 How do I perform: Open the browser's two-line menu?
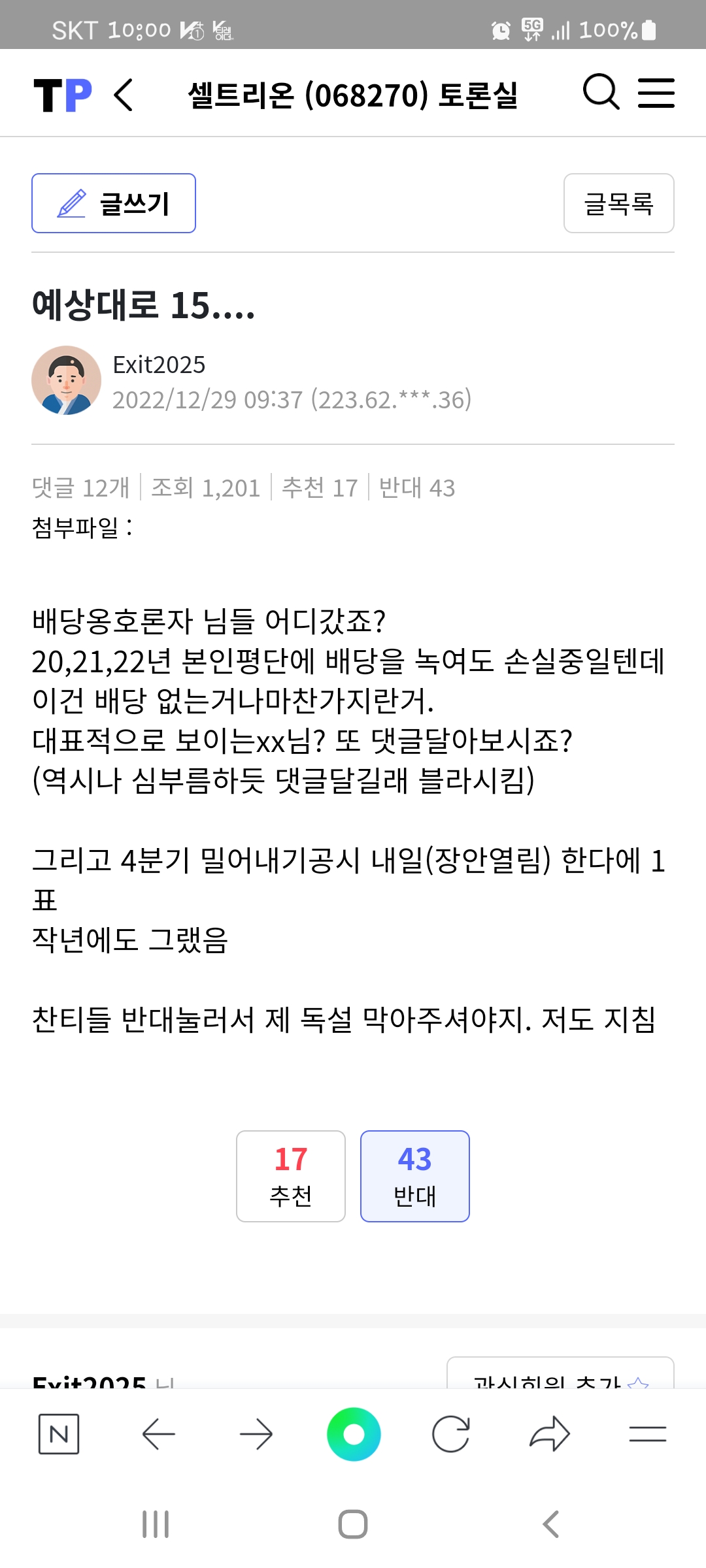pos(648,1434)
